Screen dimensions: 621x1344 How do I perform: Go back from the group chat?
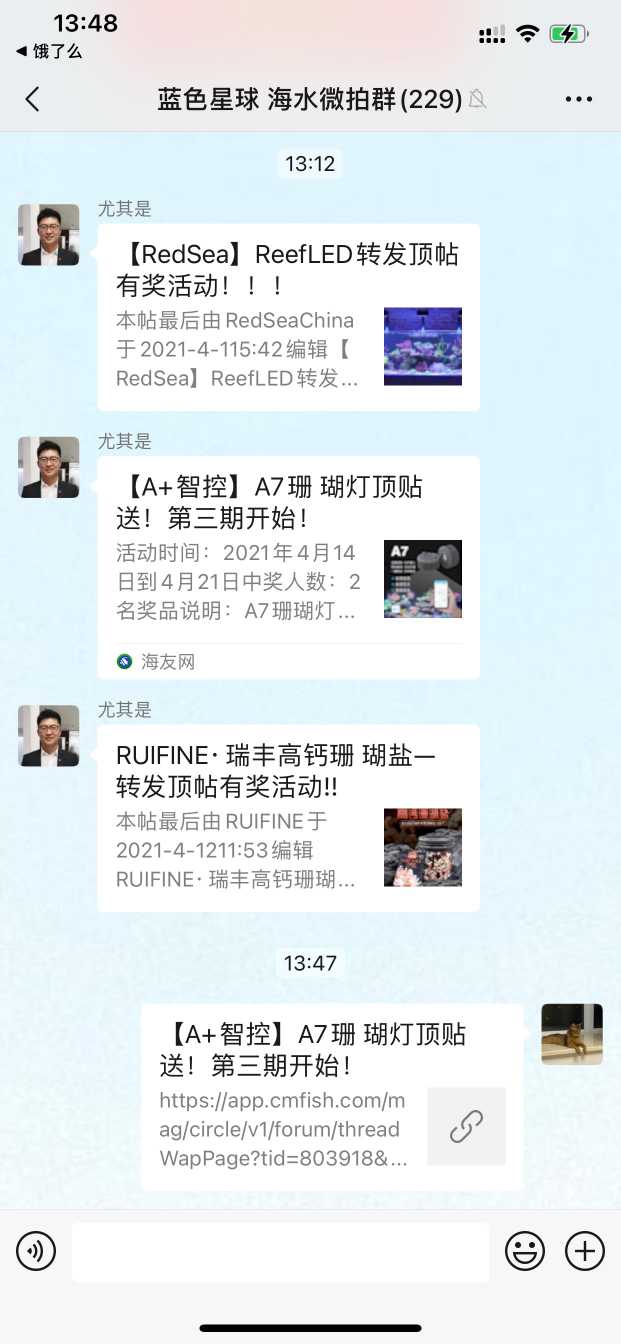point(33,99)
